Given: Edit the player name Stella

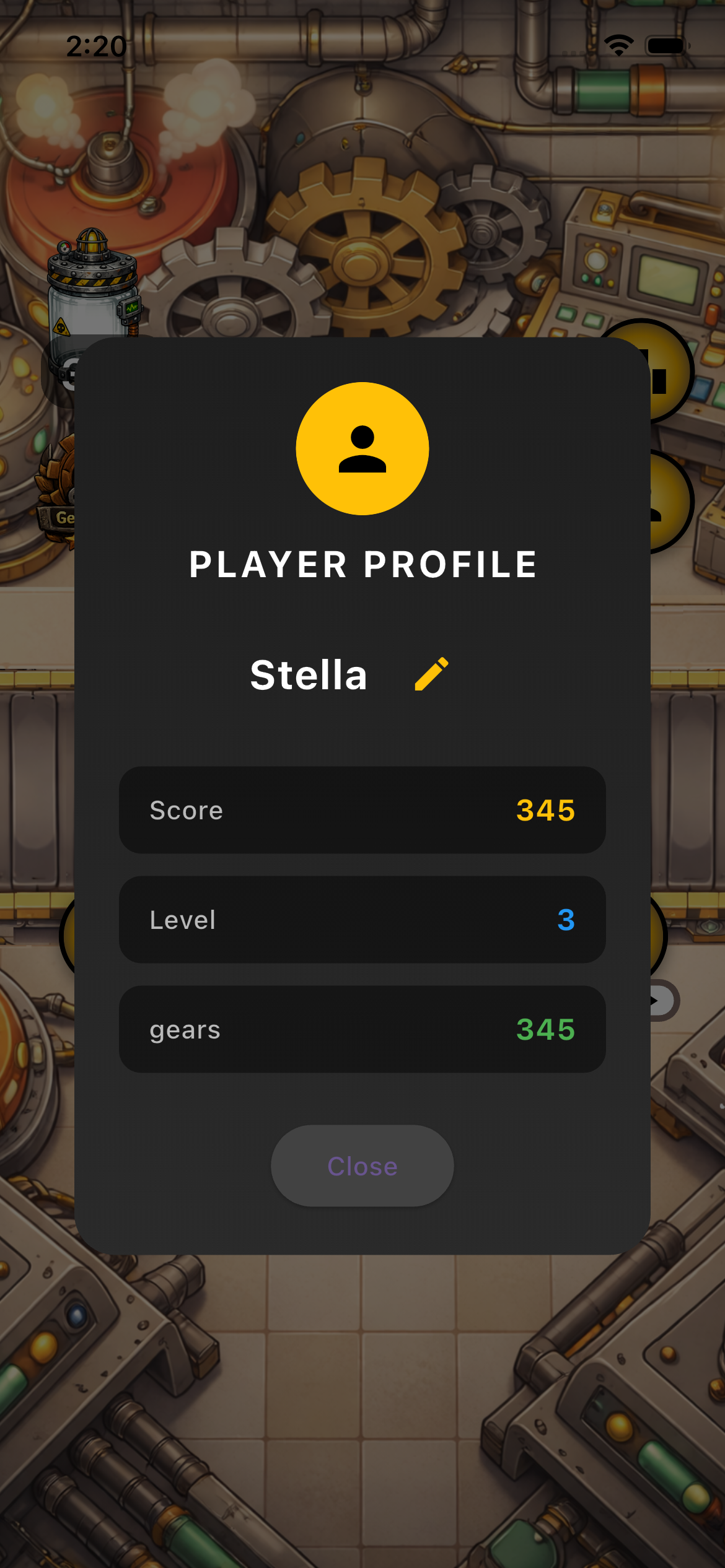Looking at the screenshot, I should (431, 674).
